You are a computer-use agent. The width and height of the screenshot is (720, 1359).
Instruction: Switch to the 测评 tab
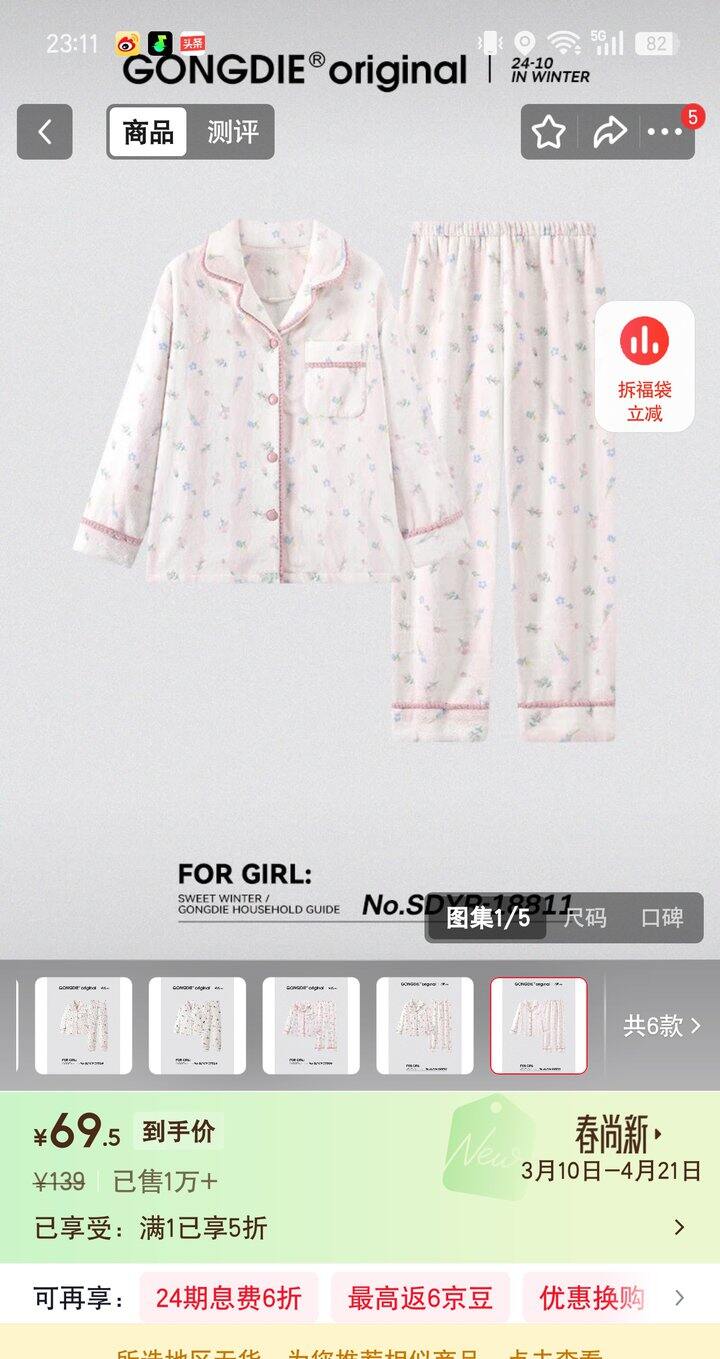(232, 132)
